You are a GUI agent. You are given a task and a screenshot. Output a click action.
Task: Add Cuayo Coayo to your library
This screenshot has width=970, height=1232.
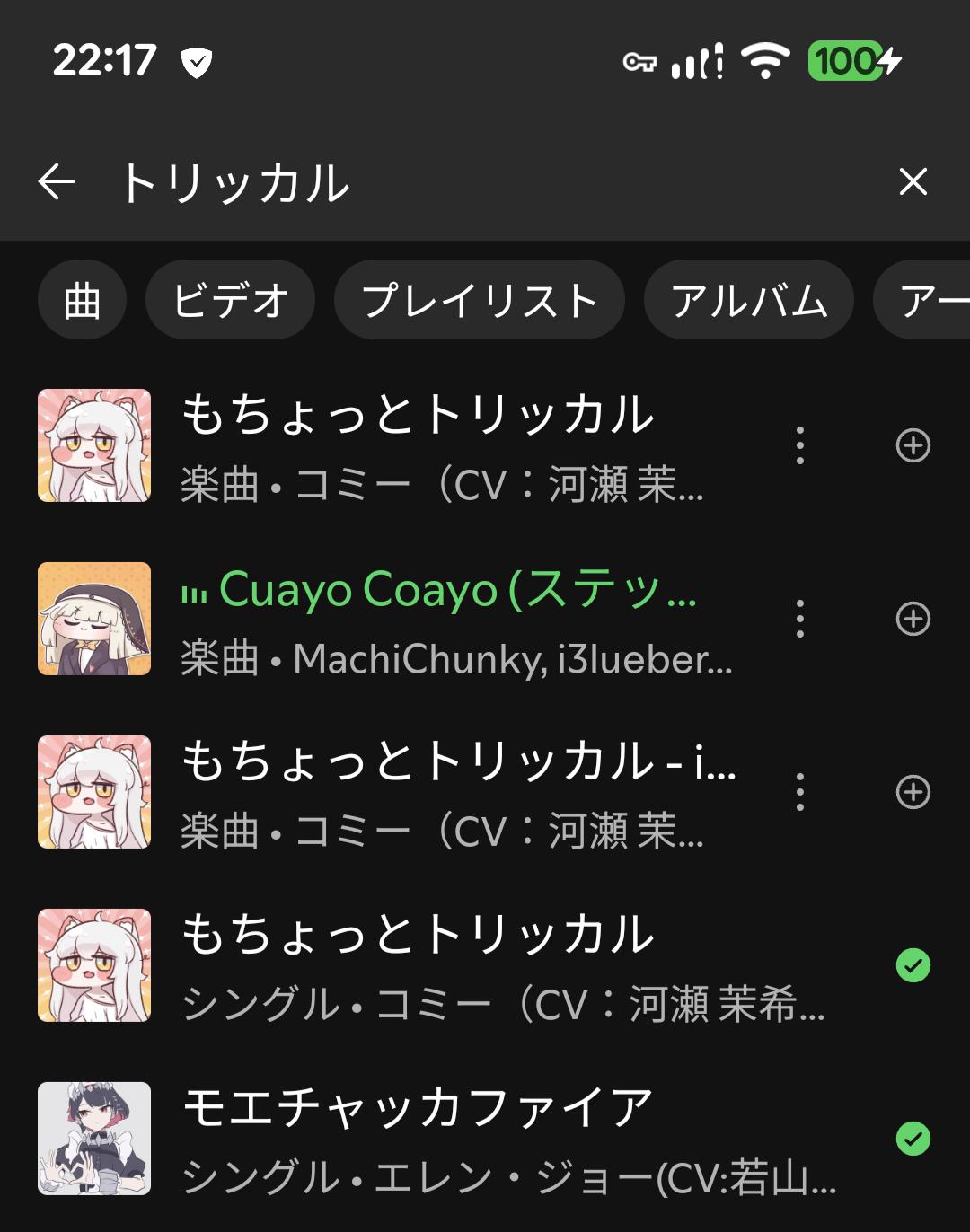(913, 619)
